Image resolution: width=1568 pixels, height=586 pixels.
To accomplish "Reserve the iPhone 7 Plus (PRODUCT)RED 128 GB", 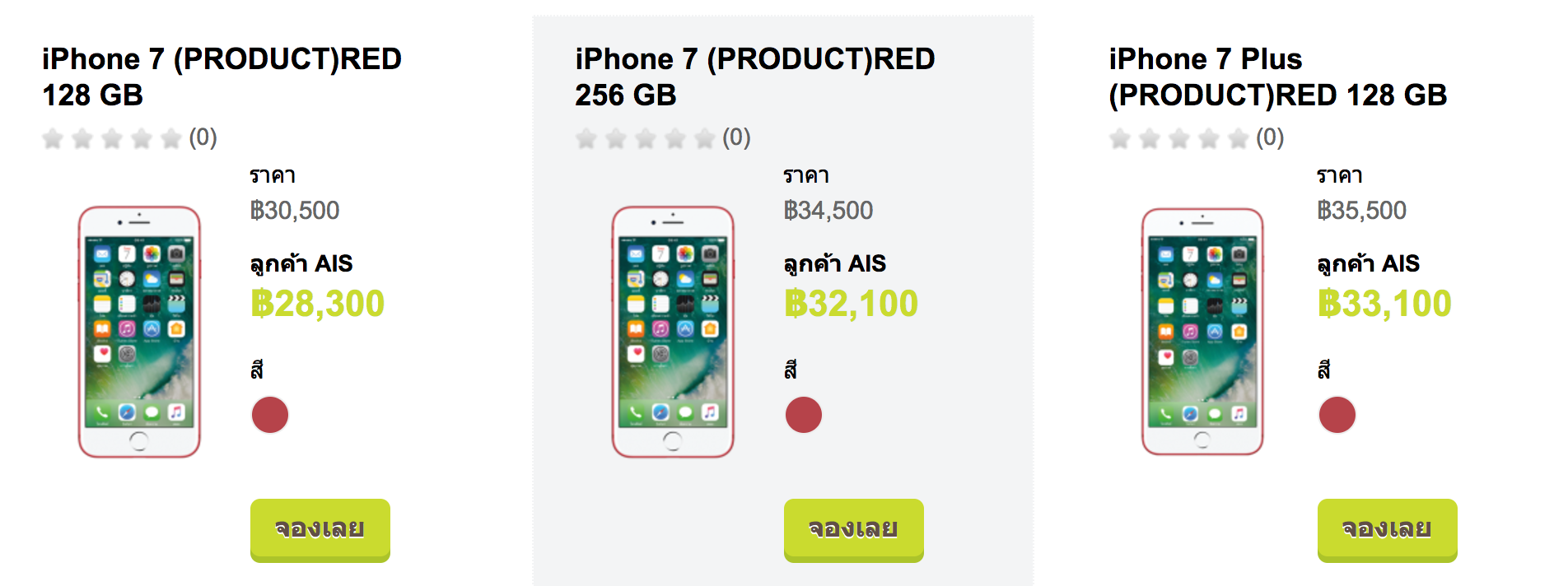I will pyautogui.click(x=1387, y=528).
